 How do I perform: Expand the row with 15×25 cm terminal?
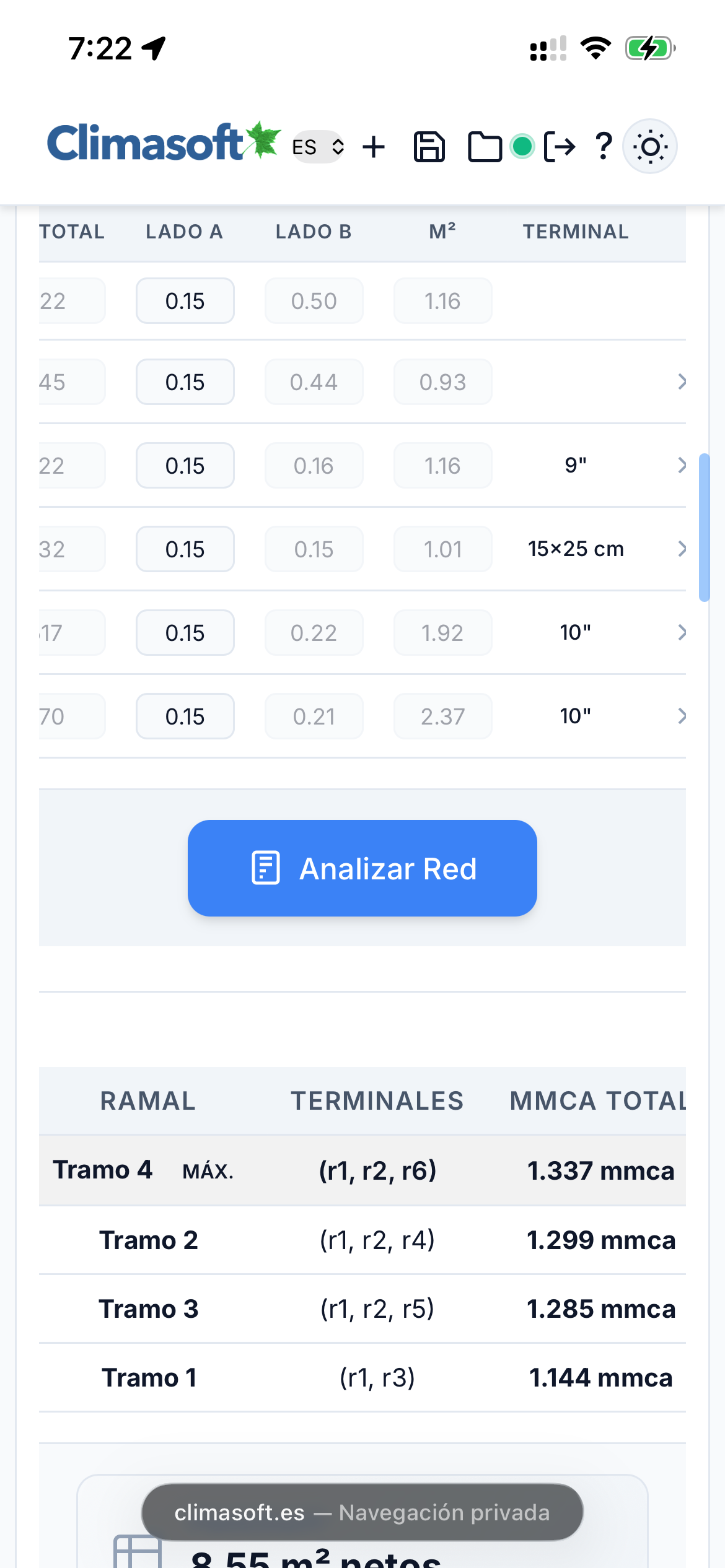point(682,549)
